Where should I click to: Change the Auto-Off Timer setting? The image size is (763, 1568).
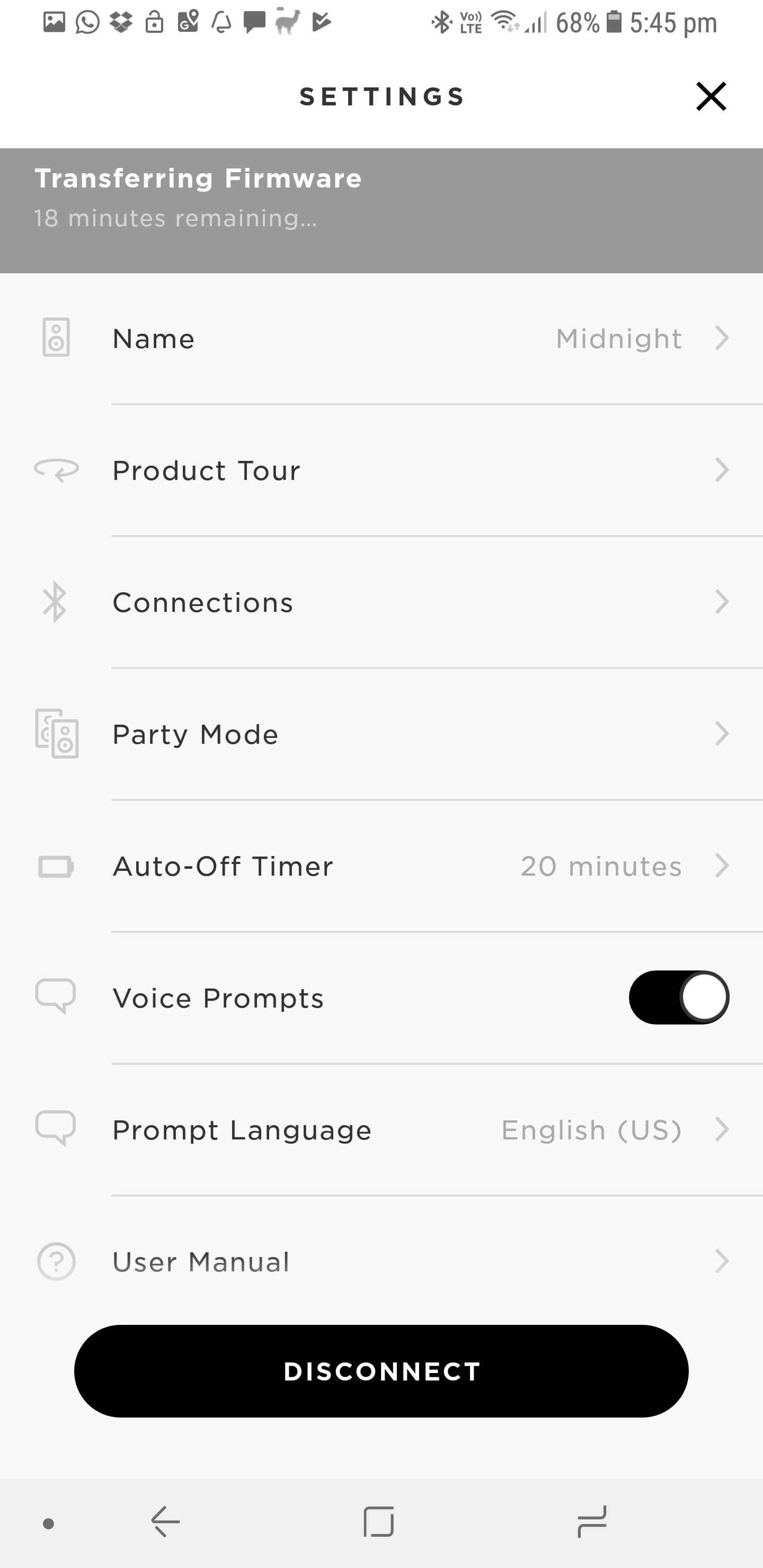tap(381, 866)
